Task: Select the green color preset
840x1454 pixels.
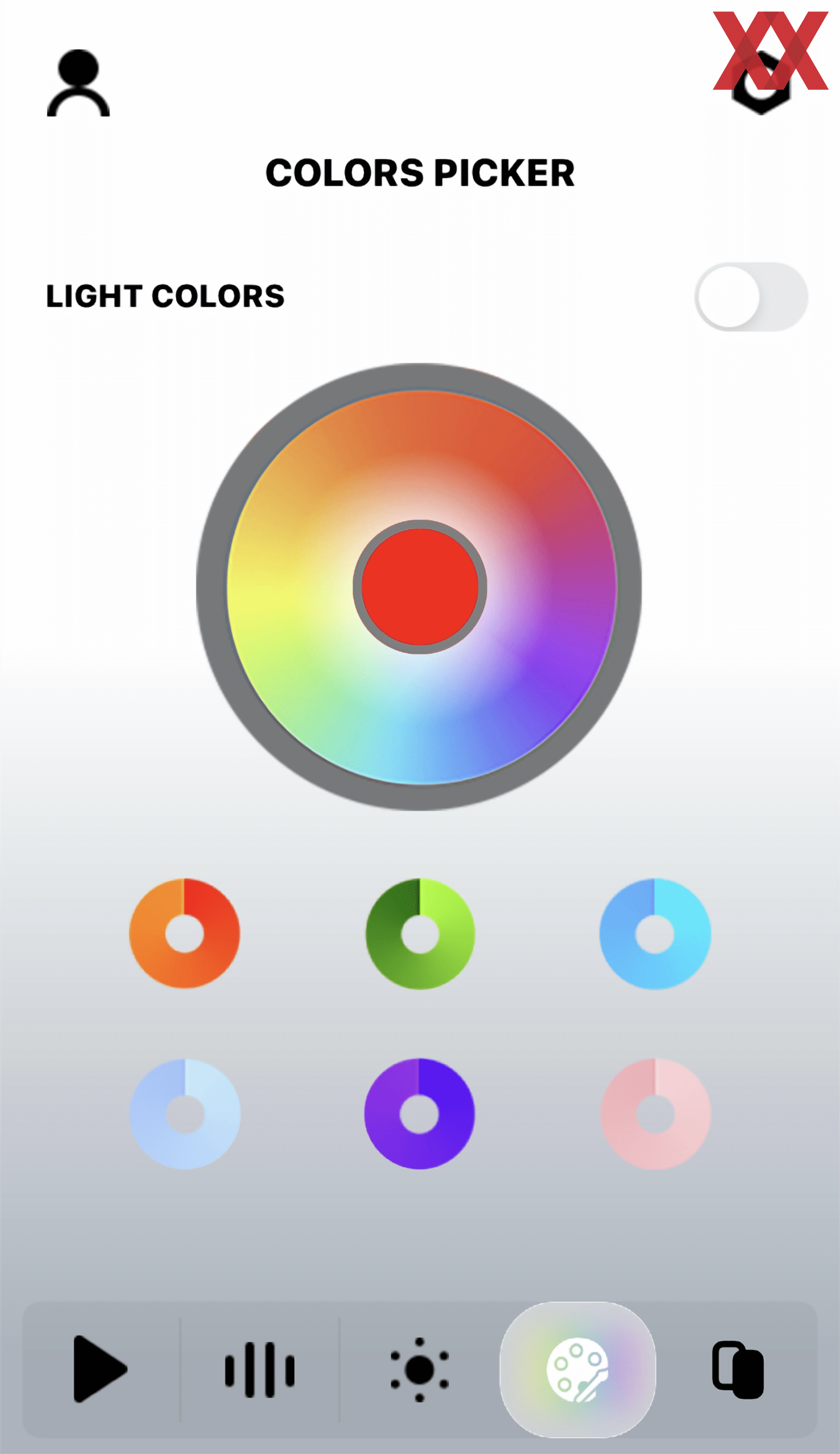Action: (420, 933)
